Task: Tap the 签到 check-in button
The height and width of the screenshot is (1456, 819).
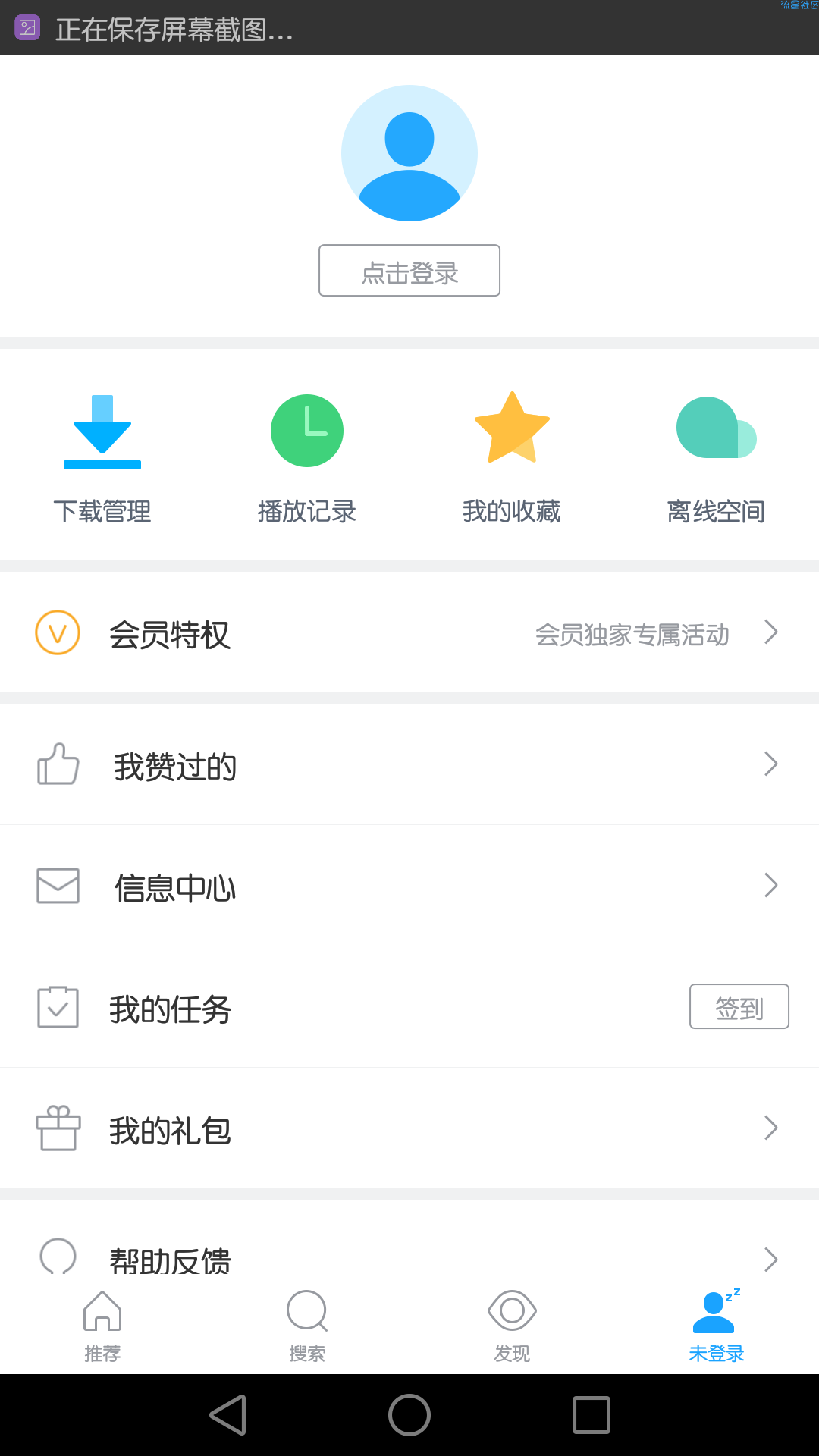Action: coord(739,1006)
